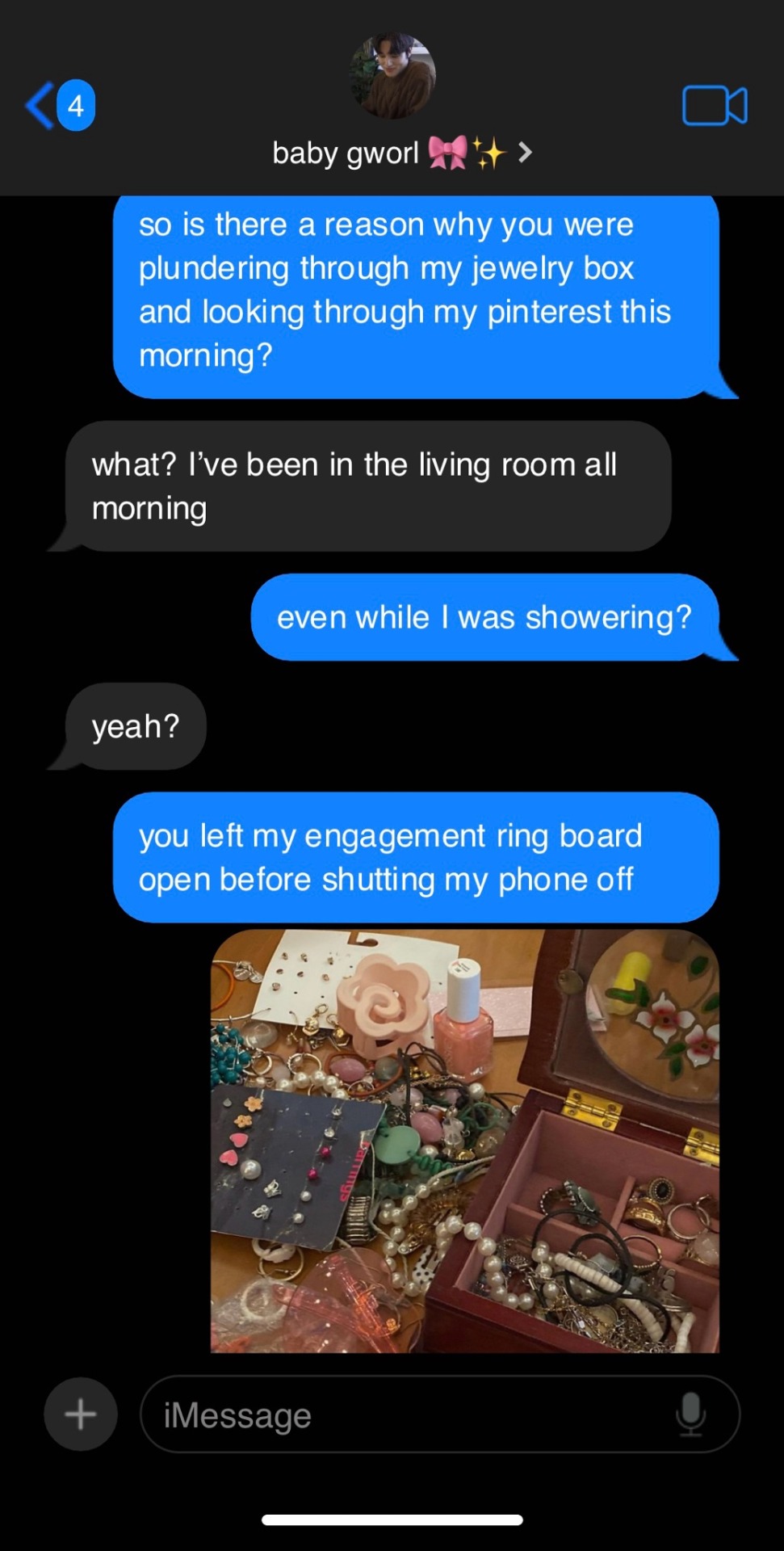
Task: Record an audio message with microphone
Action: click(690, 1414)
